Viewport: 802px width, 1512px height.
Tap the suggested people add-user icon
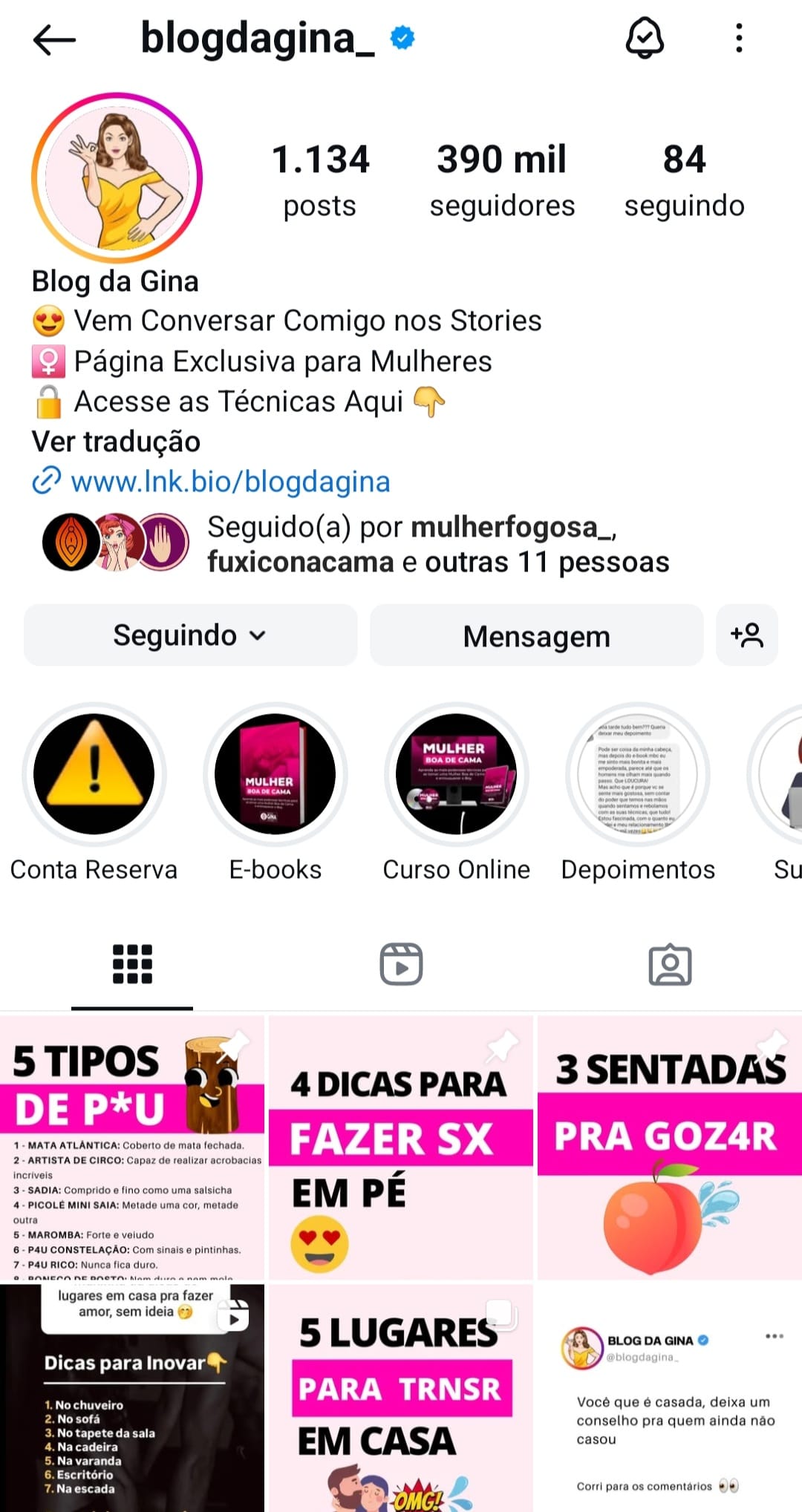(747, 635)
